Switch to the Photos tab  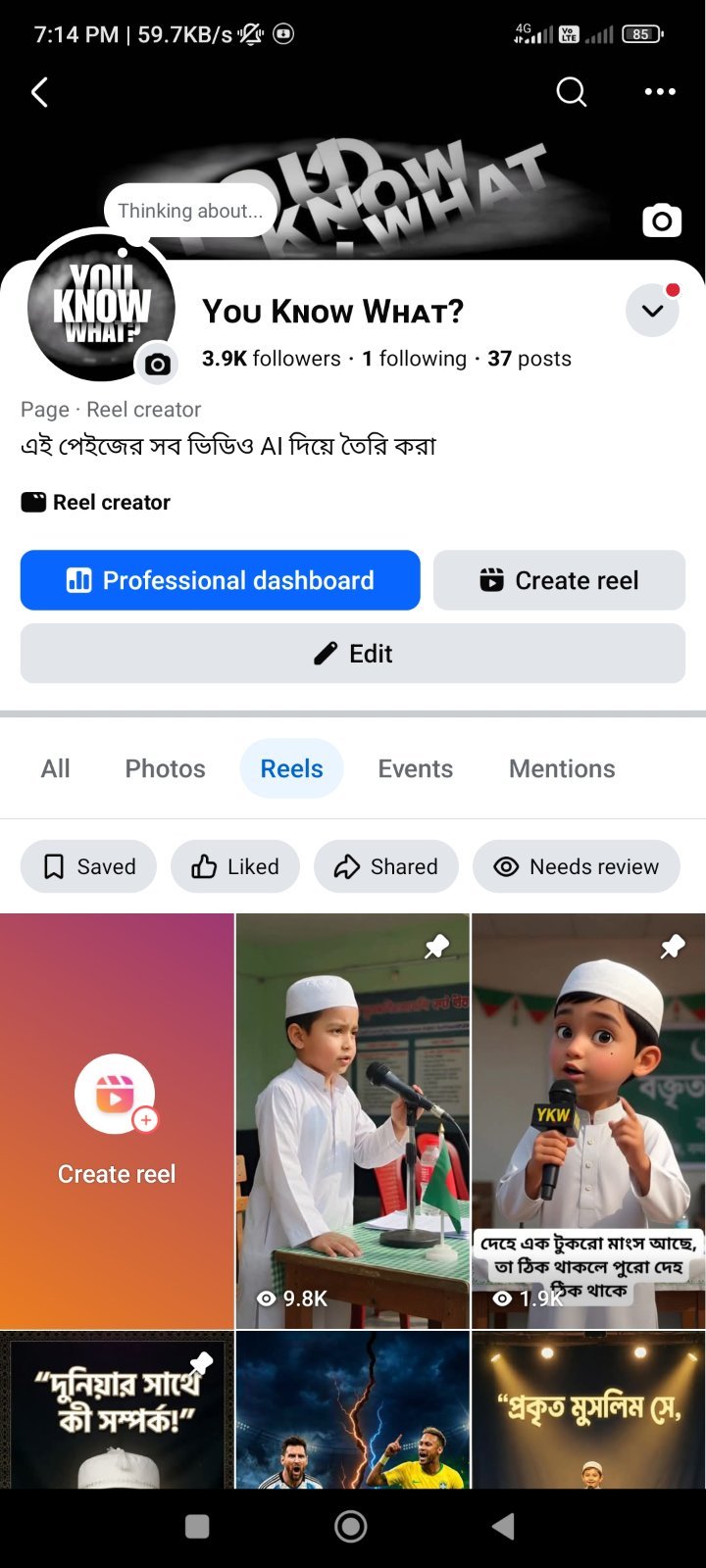[165, 768]
